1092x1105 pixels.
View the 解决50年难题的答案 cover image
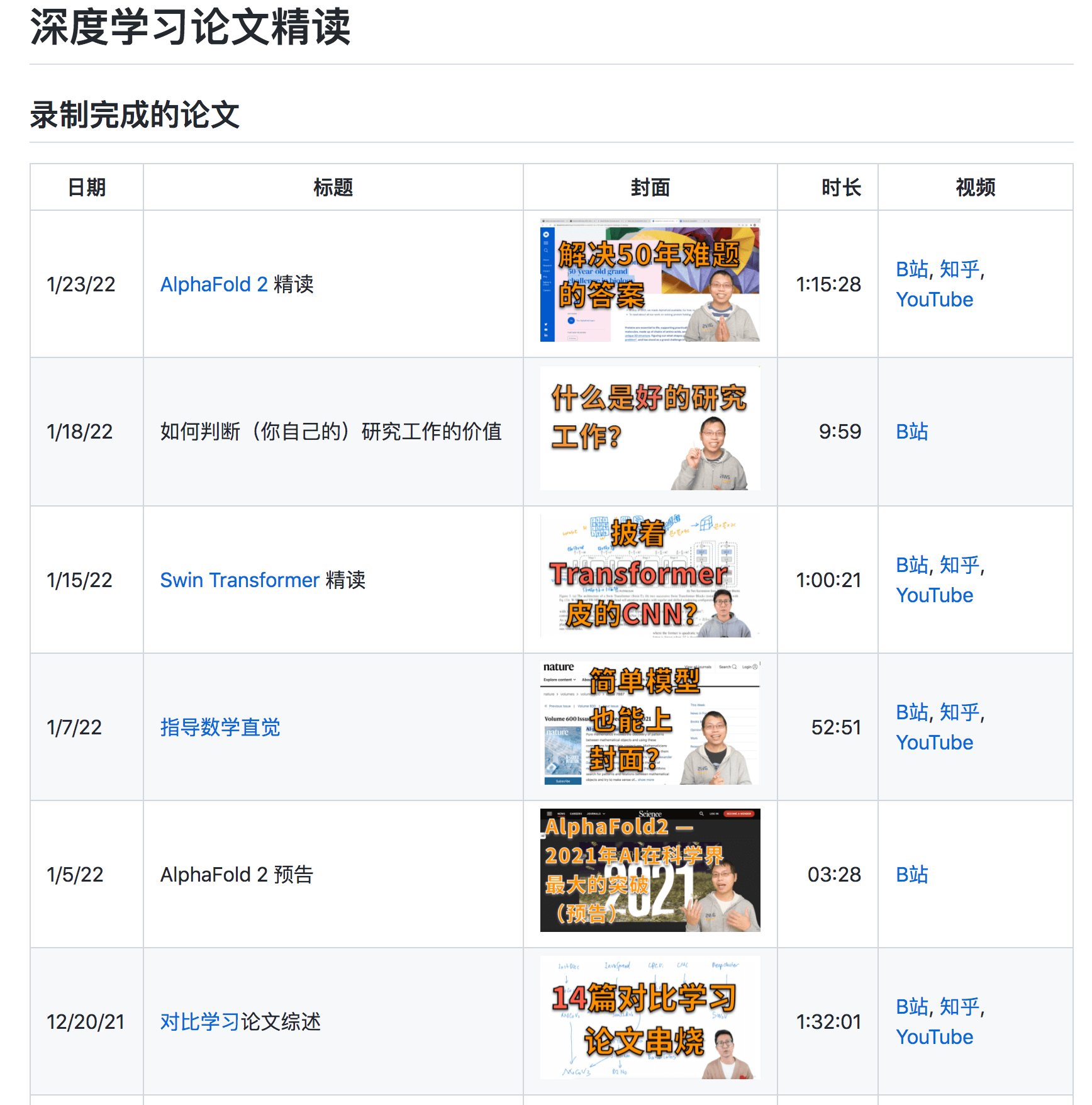[650, 281]
